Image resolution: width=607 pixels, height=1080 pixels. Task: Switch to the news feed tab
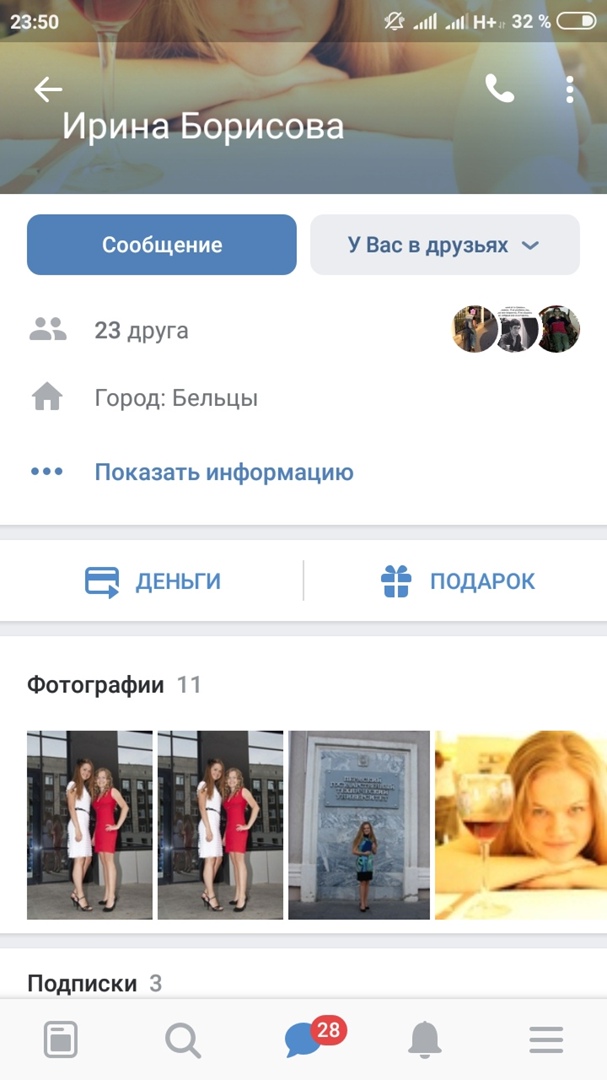(61, 1041)
